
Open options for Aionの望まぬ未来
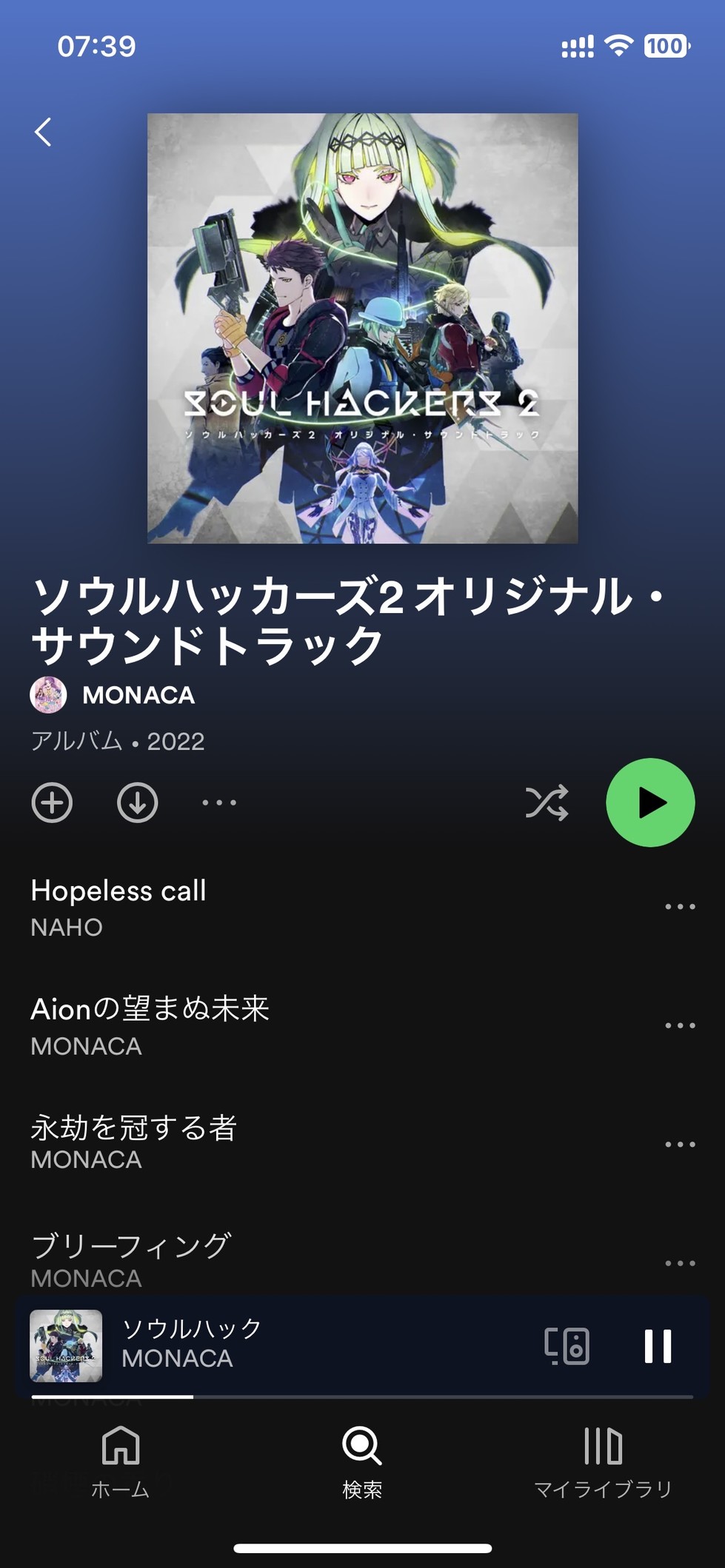click(679, 1026)
